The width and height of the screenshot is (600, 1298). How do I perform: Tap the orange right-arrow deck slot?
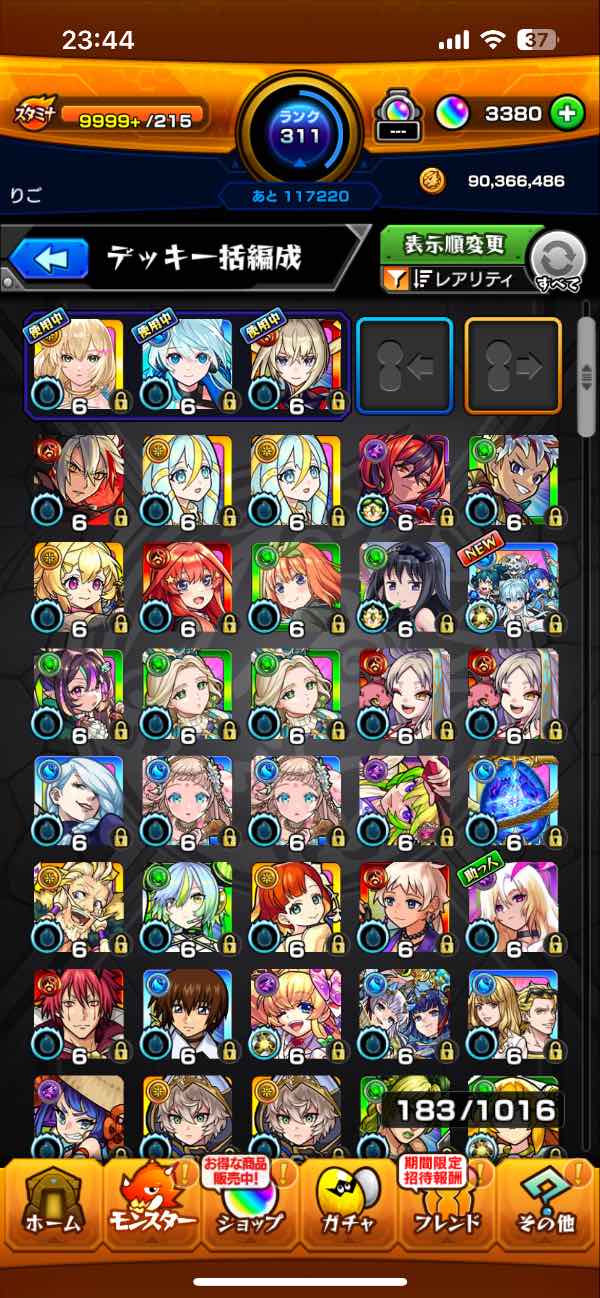[x=512, y=366]
